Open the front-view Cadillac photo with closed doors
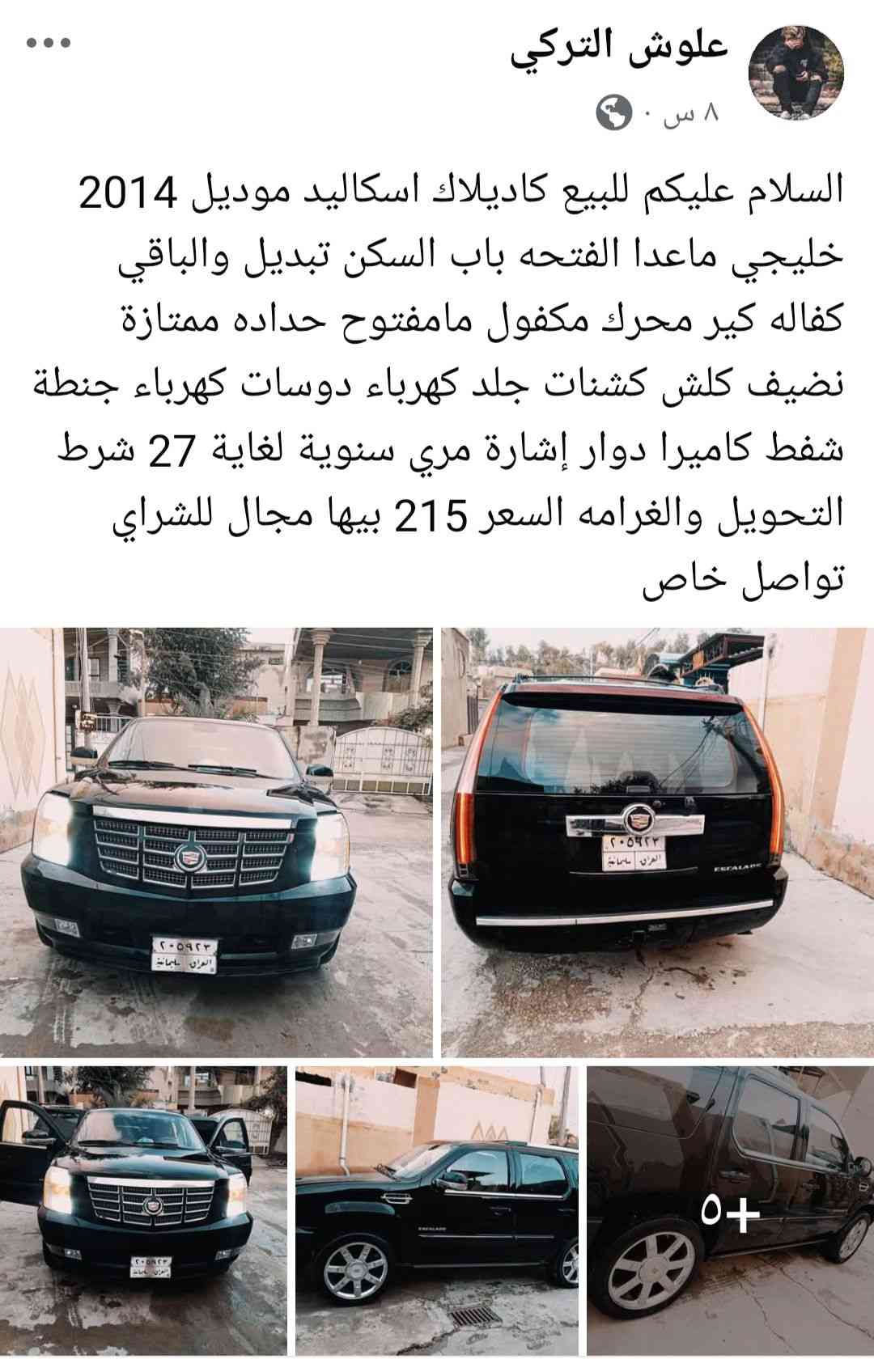 [x=216, y=841]
